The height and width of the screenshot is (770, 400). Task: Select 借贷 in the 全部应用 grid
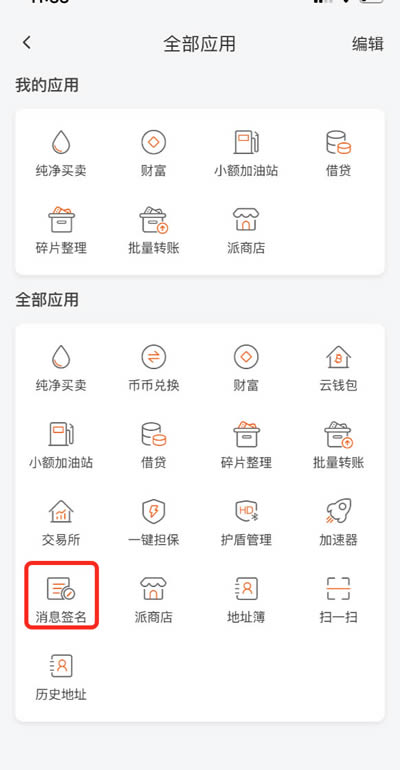click(x=154, y=445)
